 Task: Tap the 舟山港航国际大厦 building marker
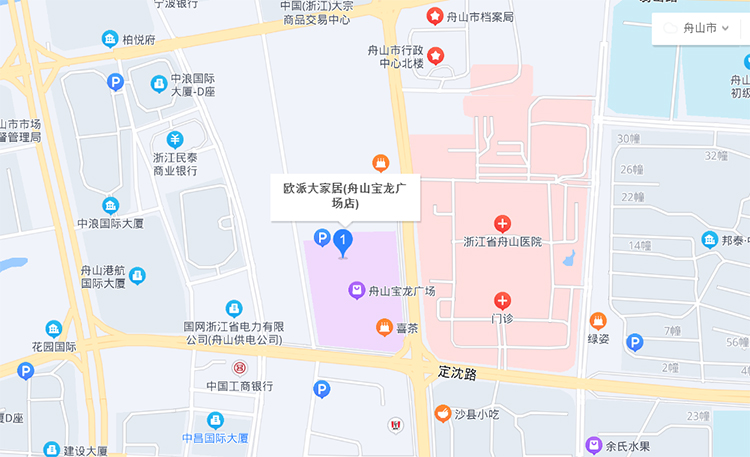pos(137,275)
